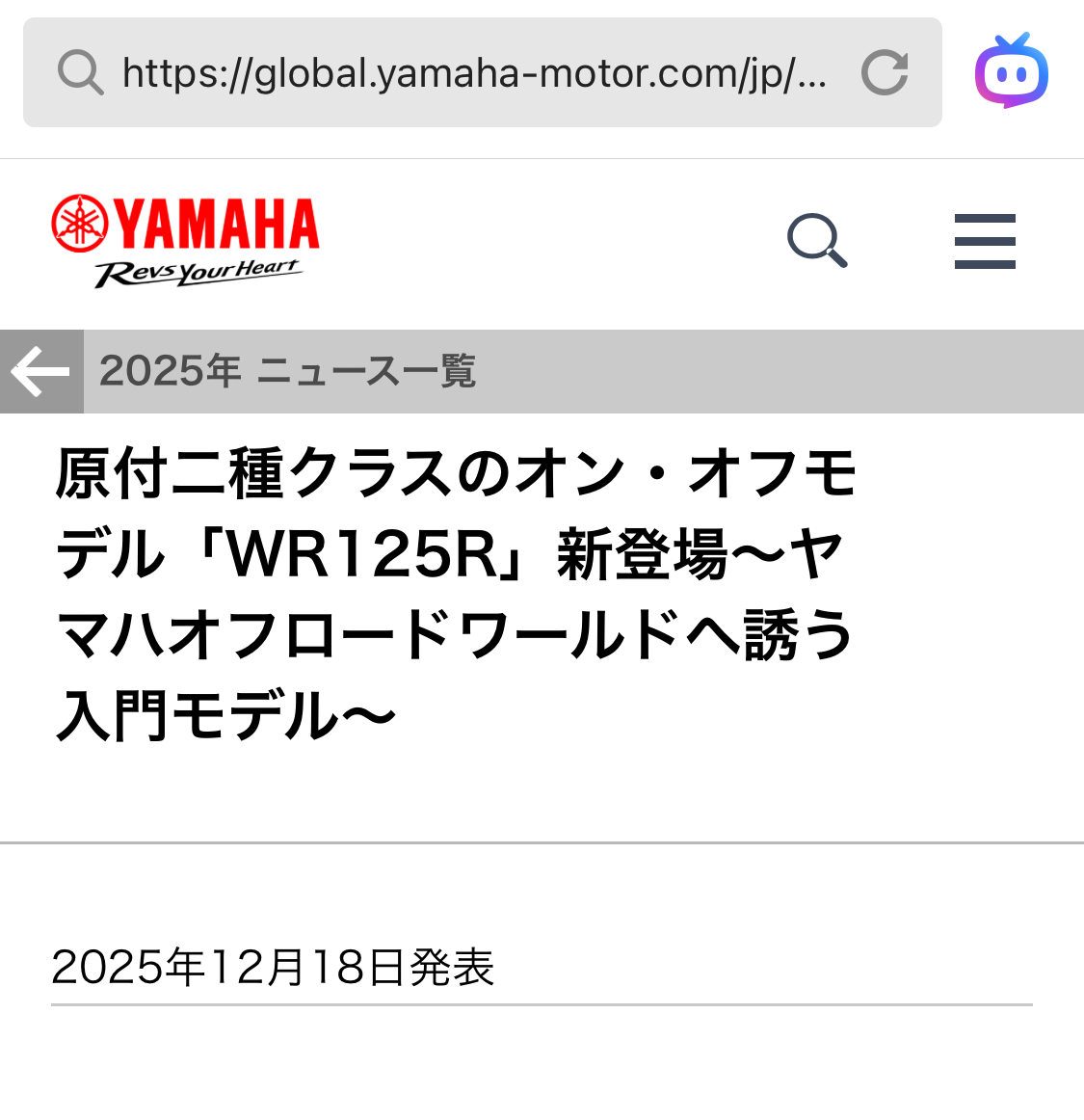
Task: Open the Yamaha site search
Action: coord(817,240)
